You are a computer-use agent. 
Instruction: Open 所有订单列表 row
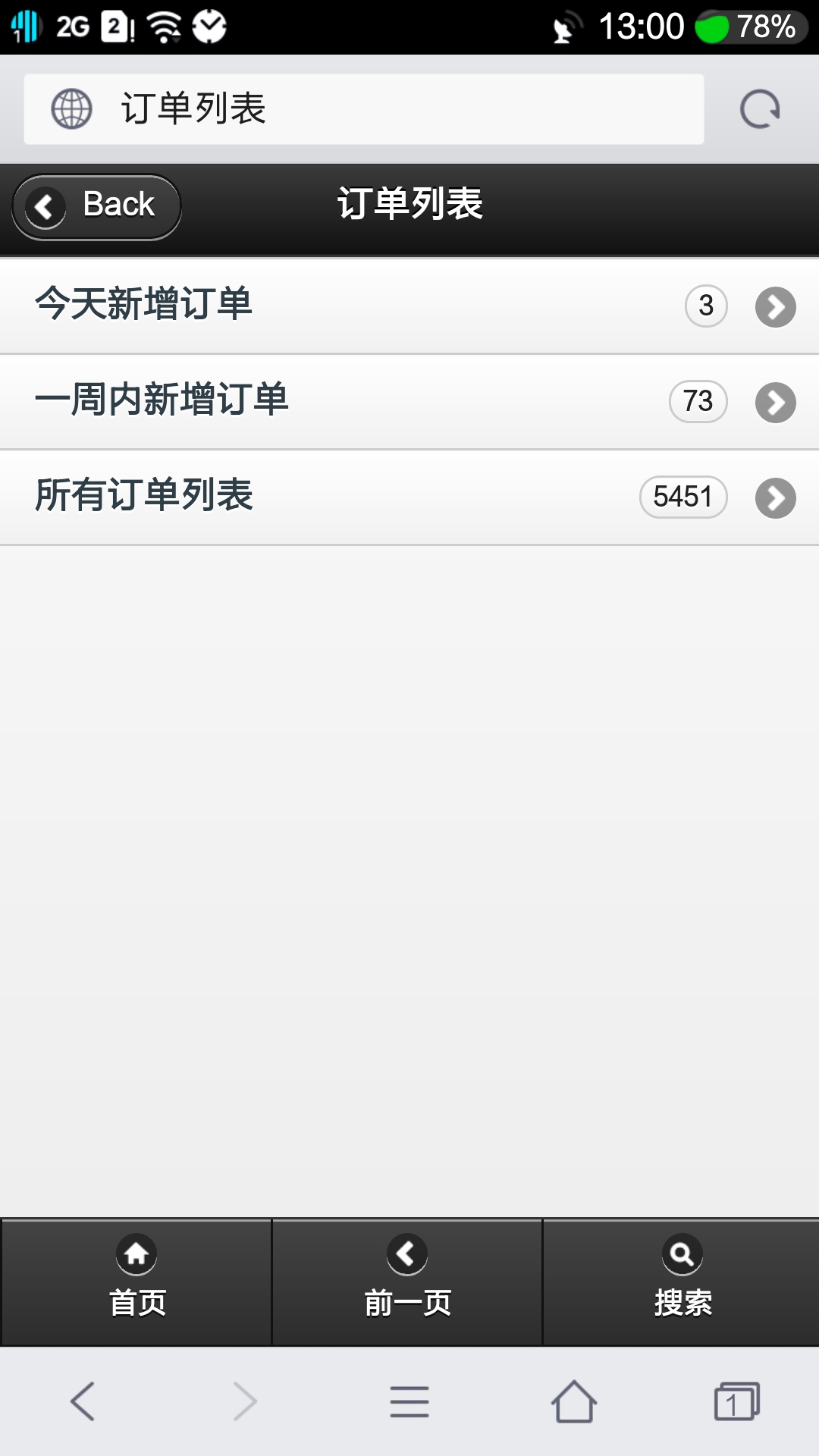click(409, 497)
